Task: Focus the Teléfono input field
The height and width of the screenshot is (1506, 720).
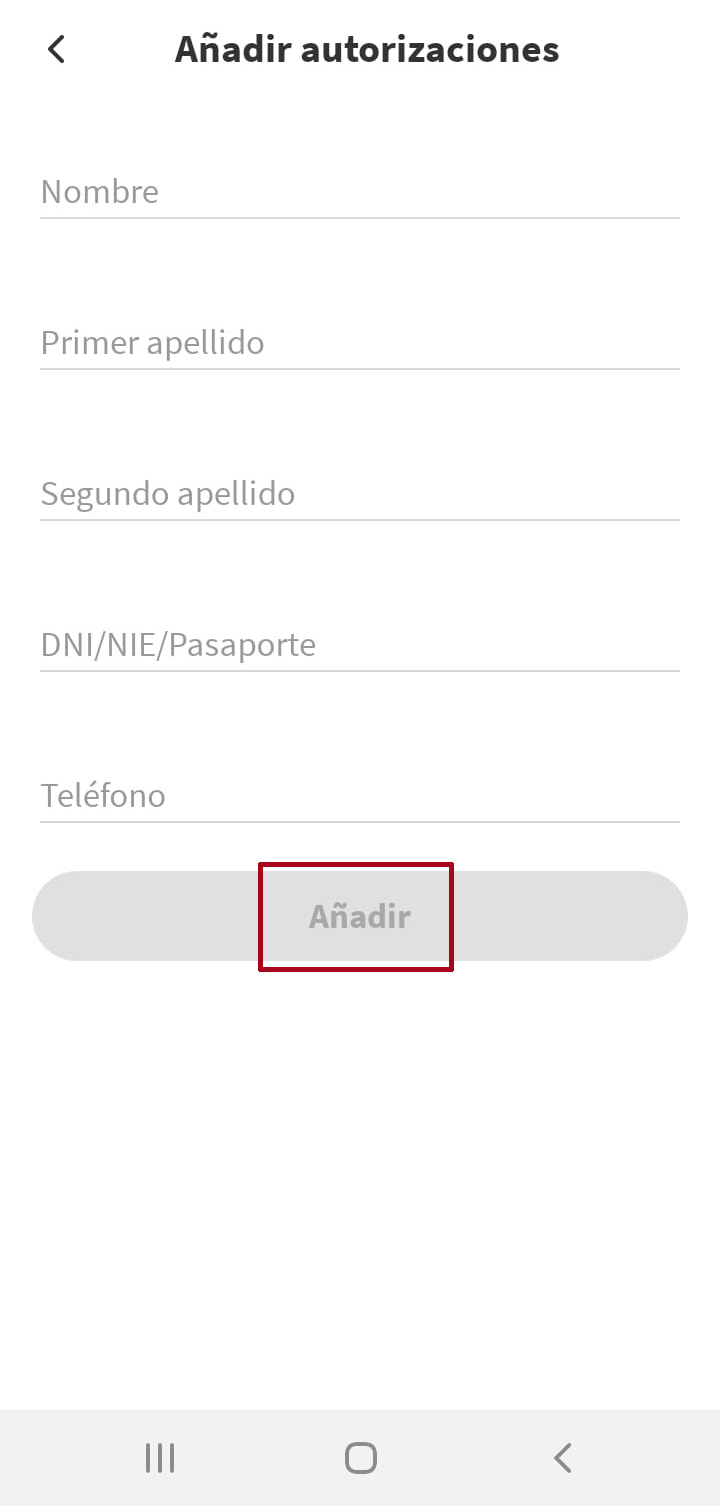Action: 360,796
